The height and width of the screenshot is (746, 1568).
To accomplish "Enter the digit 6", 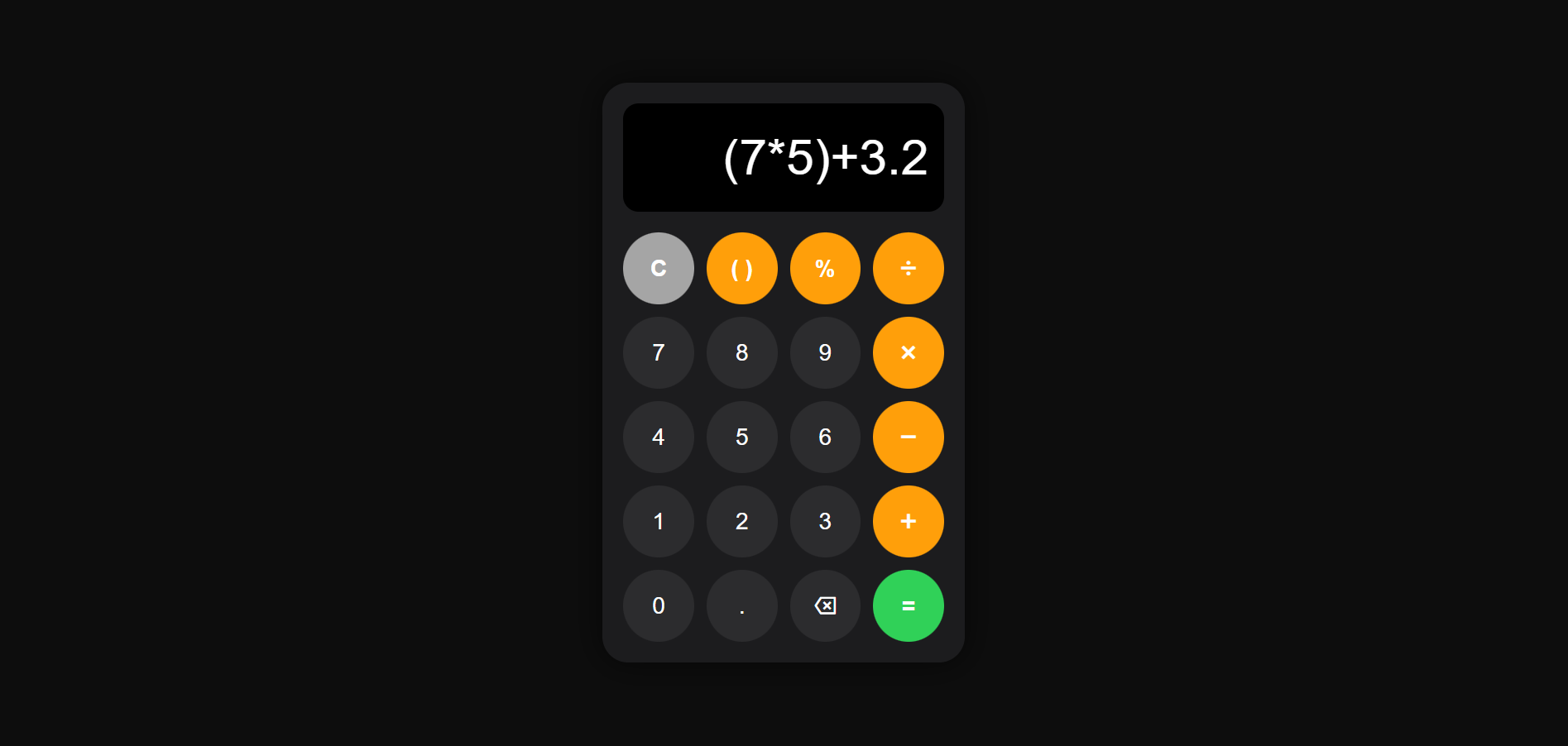I will pyautogui.click(x=825, y=437).
